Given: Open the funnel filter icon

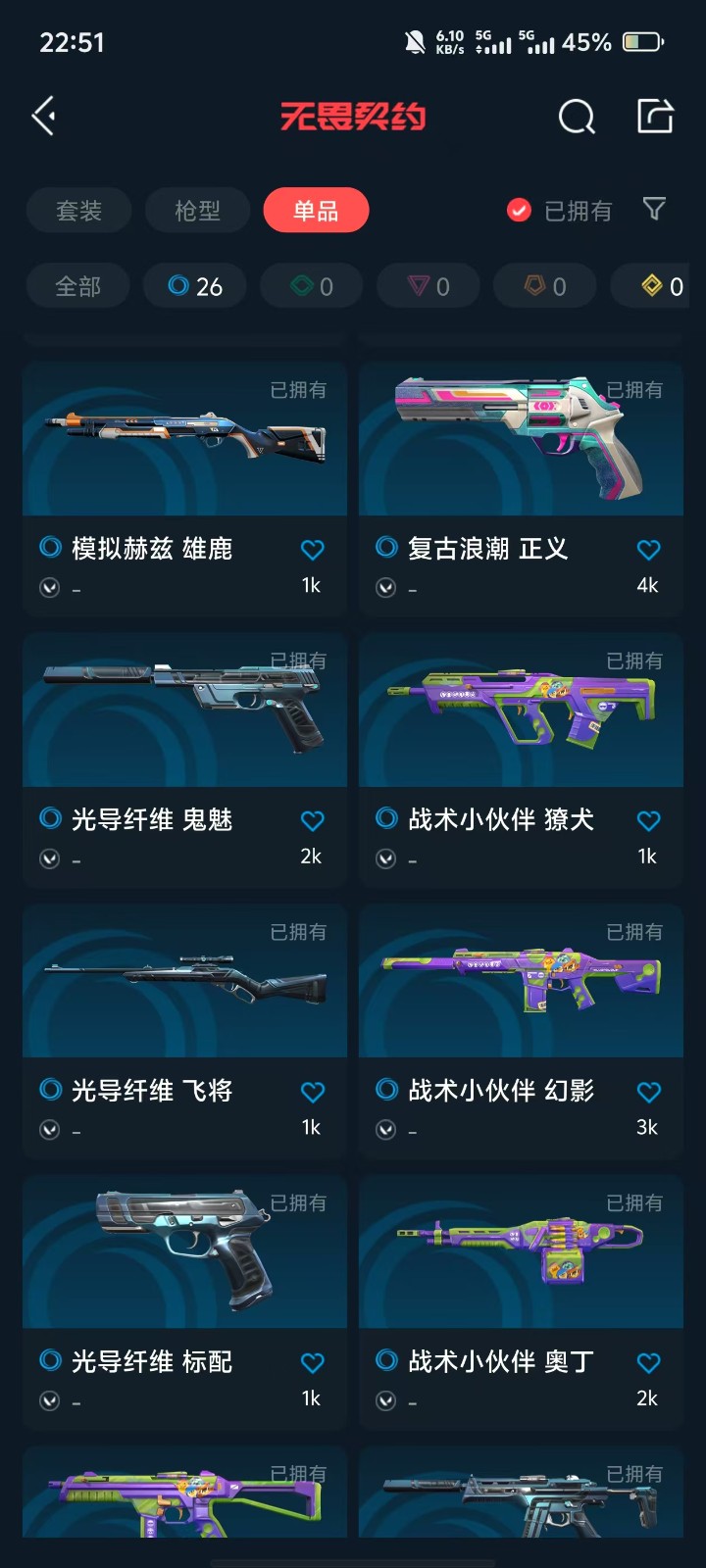Looking at the screenshot, I should pos(654,209).
